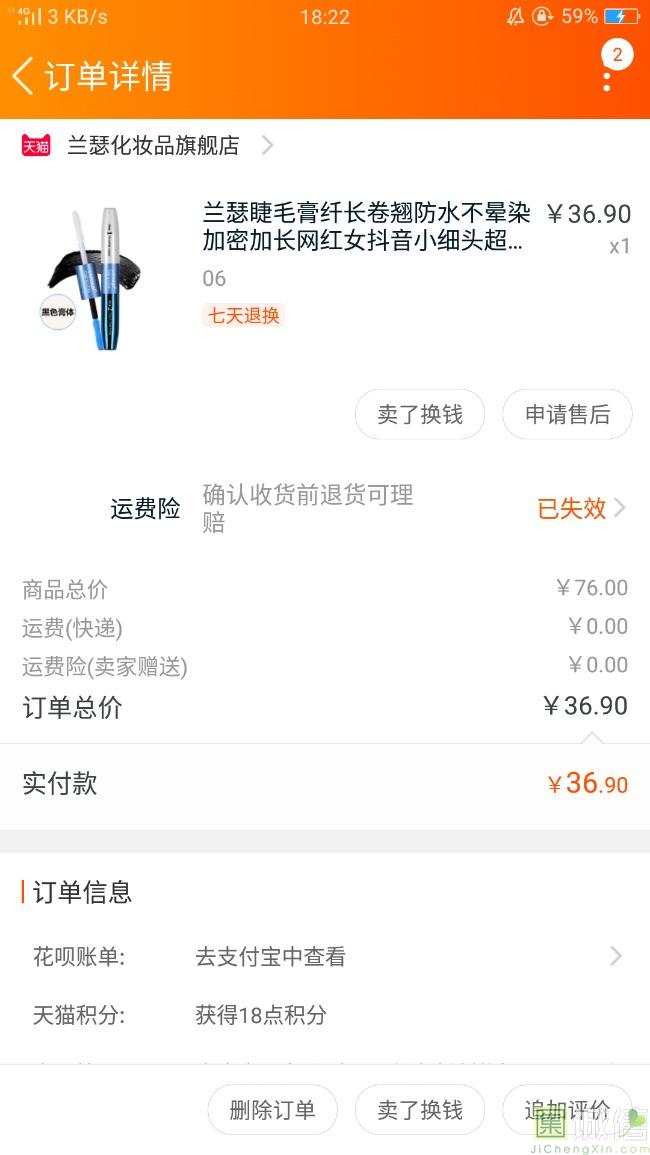
Task: Go back from order details
Action: pyautogui.click(x=24, y=76)
